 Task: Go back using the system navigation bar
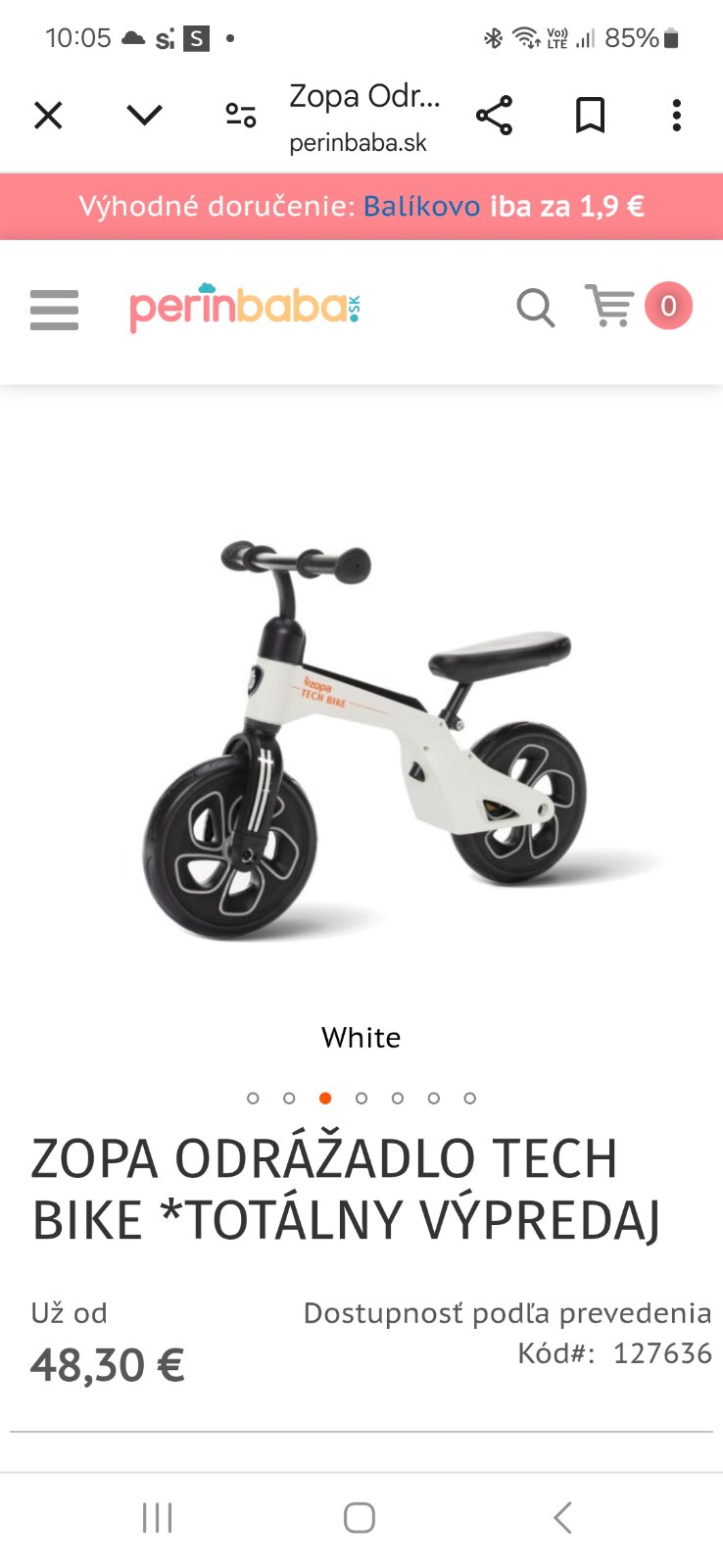562,1518
